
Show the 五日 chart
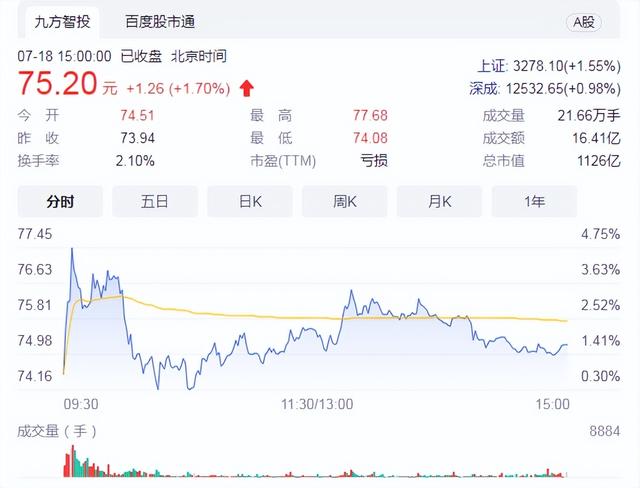(155, 201)
